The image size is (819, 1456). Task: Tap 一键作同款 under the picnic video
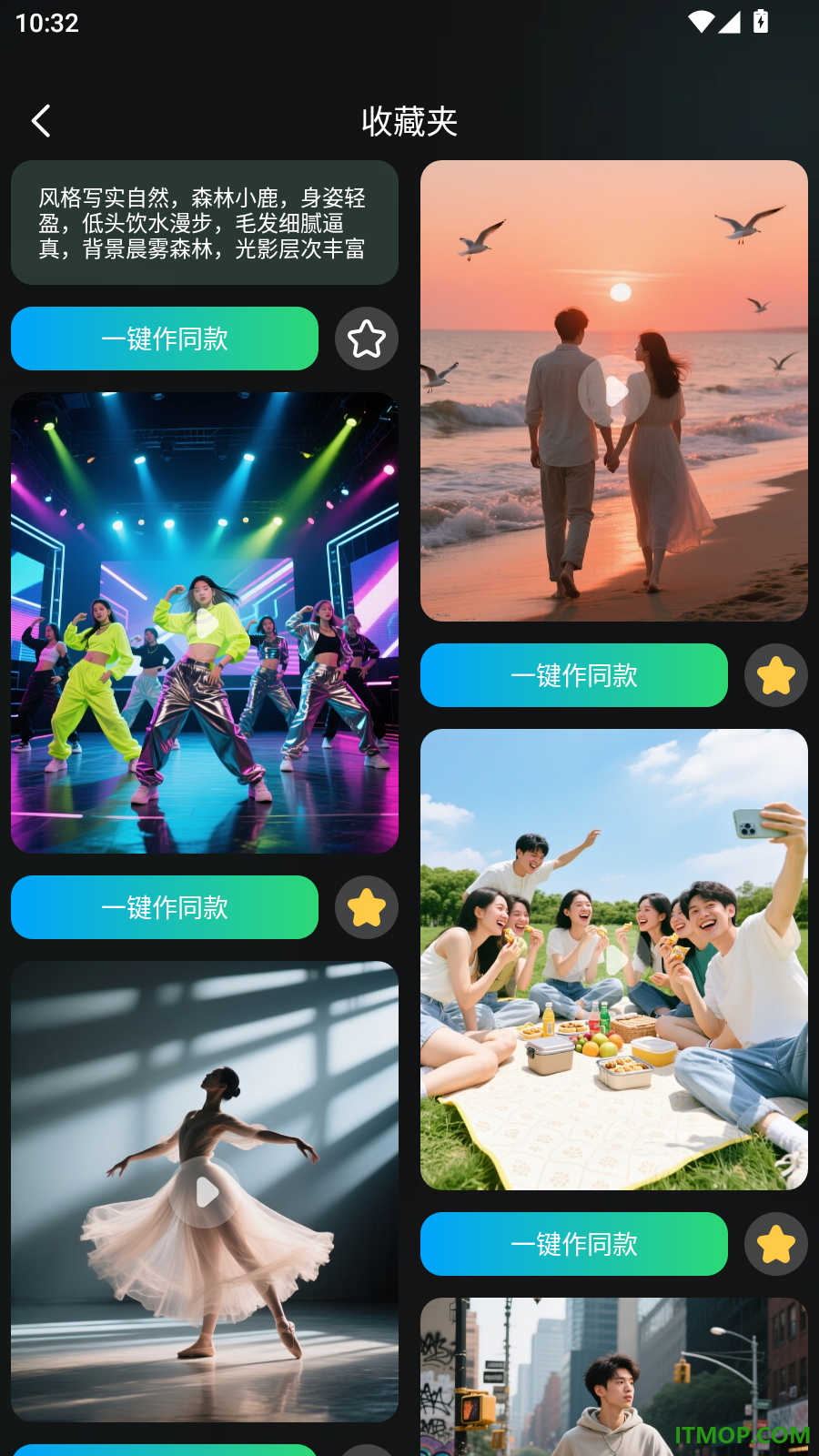(574, 1244)
